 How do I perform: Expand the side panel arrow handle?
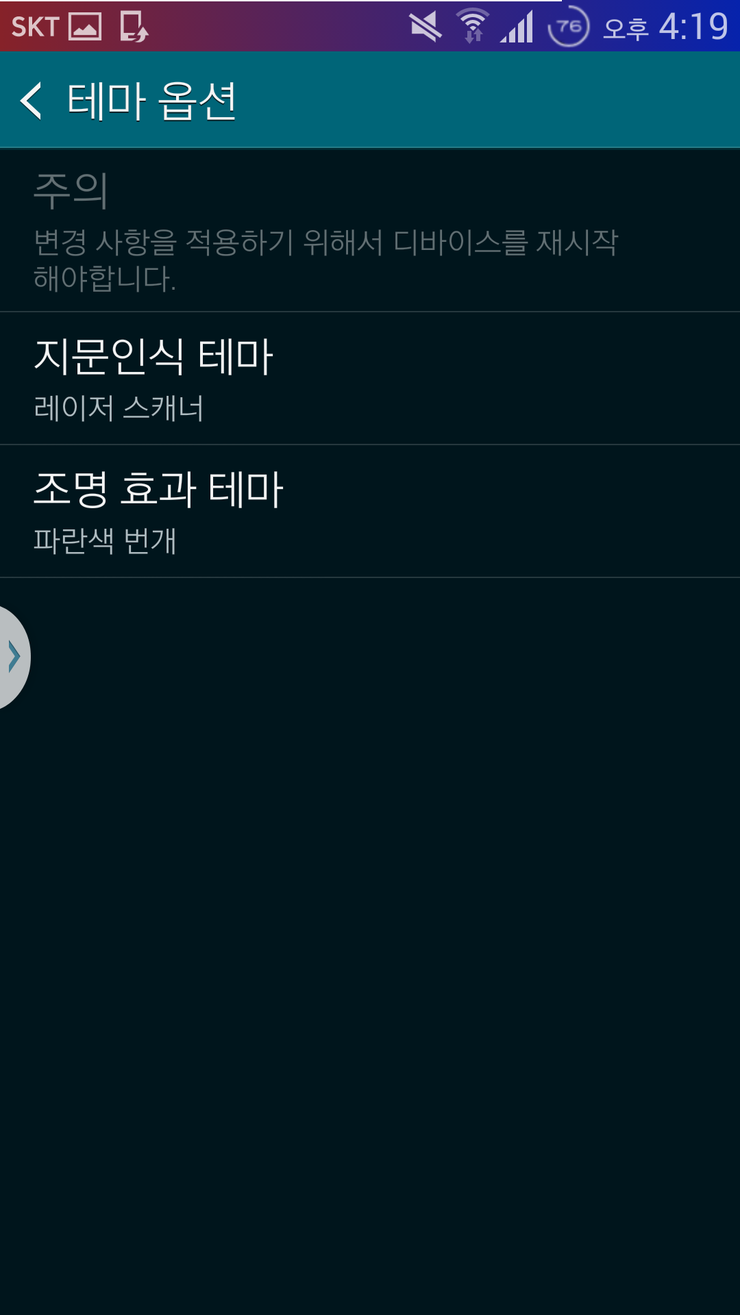pyautogui.click(x=13, y=656)
